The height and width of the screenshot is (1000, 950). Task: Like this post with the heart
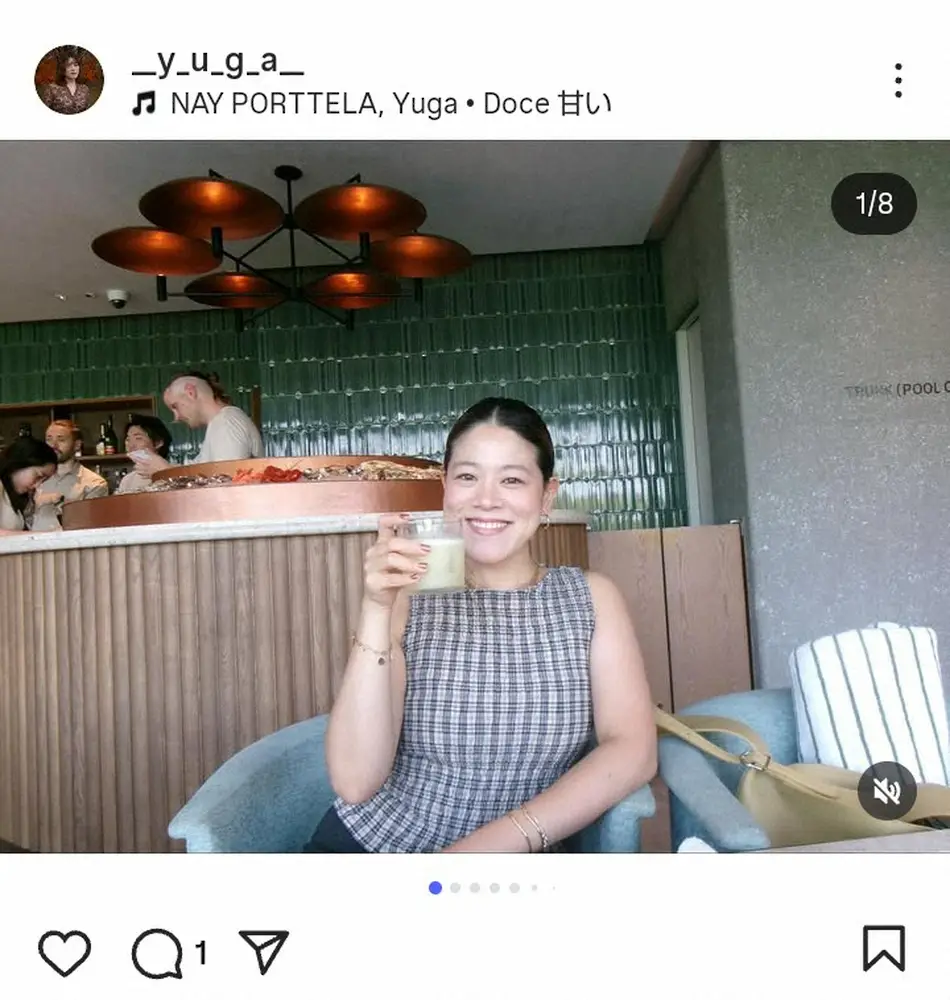pos(64,952)
